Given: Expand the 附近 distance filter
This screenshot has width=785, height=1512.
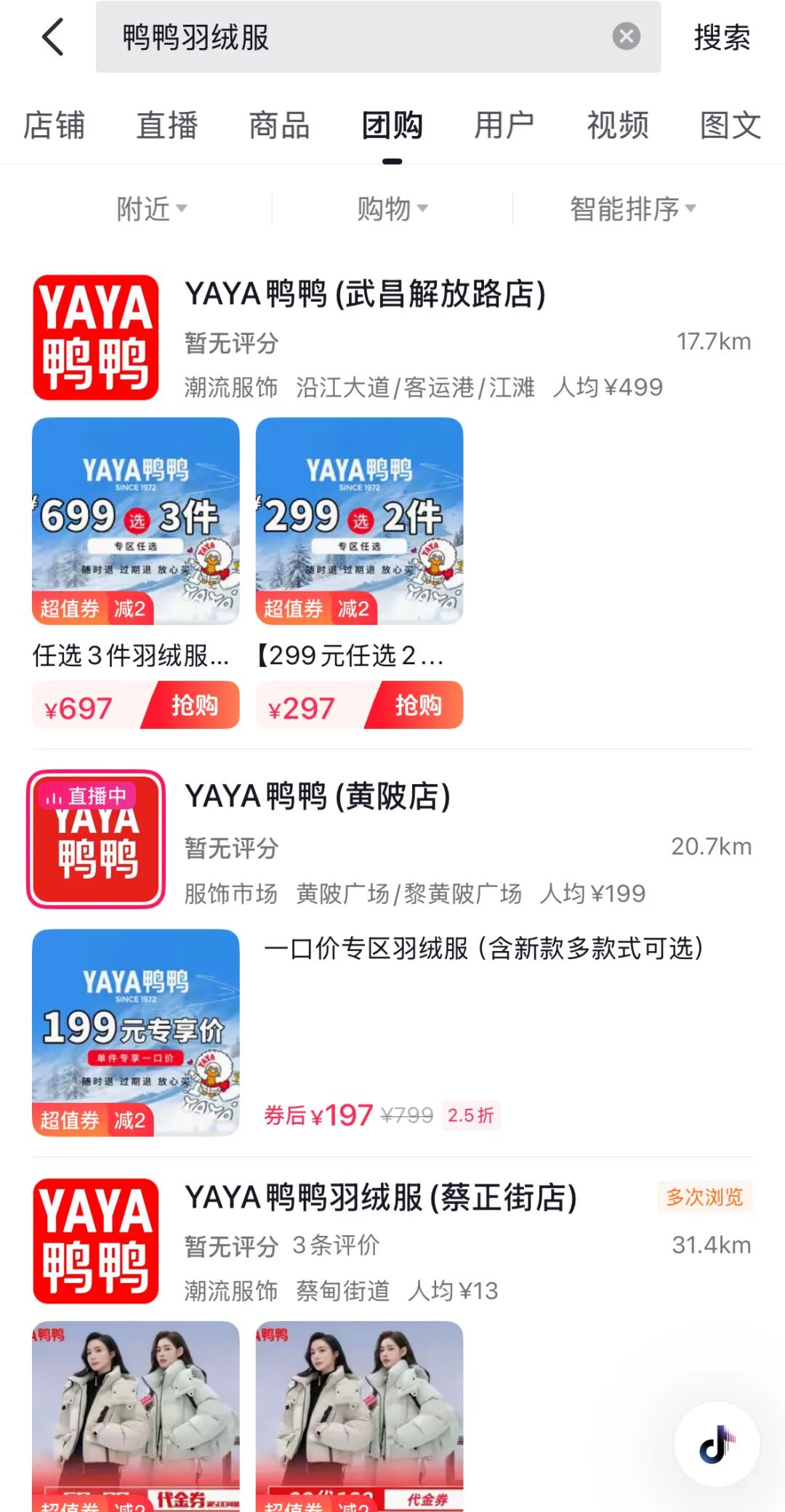Looking at the screenshot, I should point(151,209).
